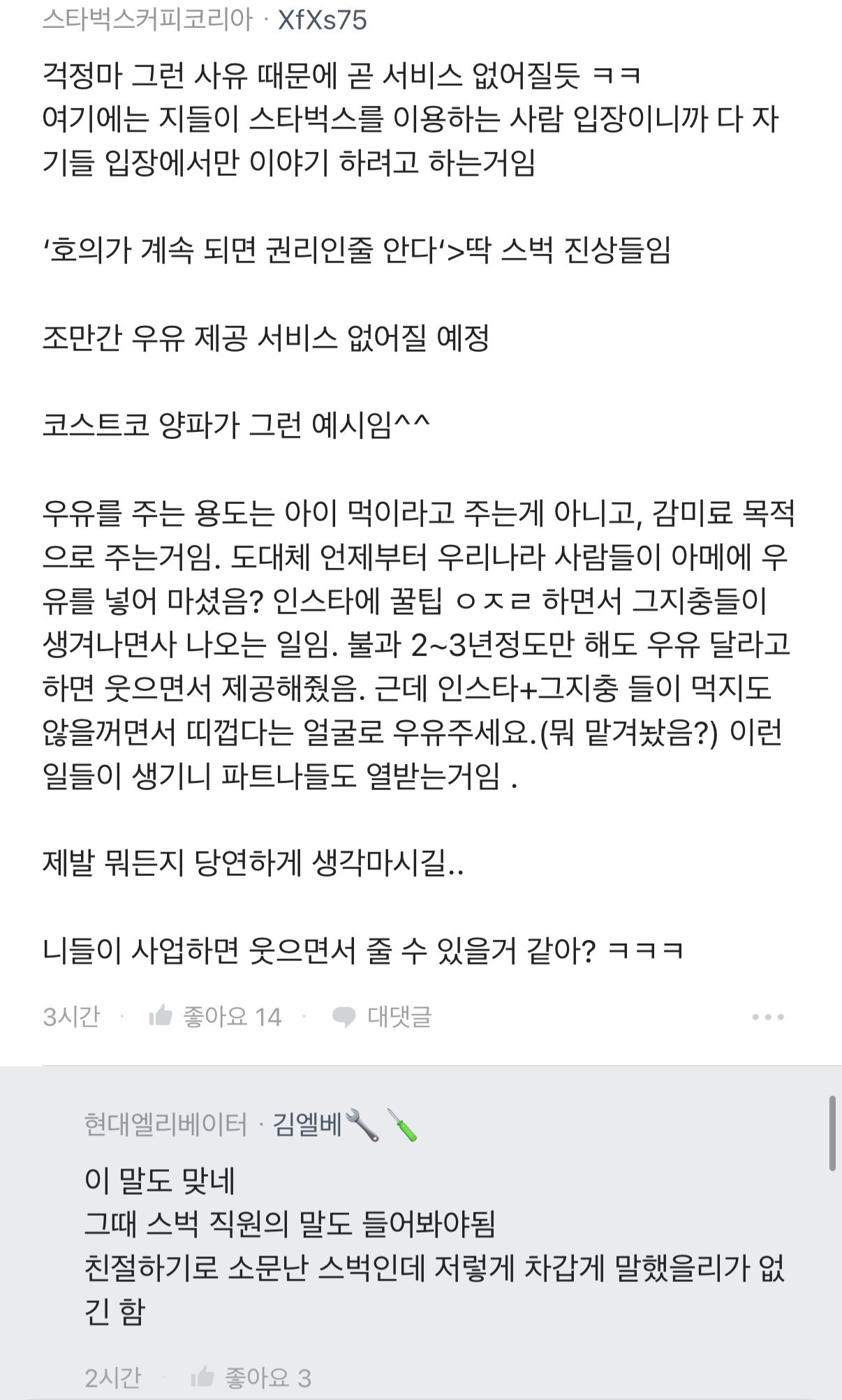This screenshot has height=1400, width=842.
Task: Open the three-dot menu on XfXs75's comment
Action: 768,1017
